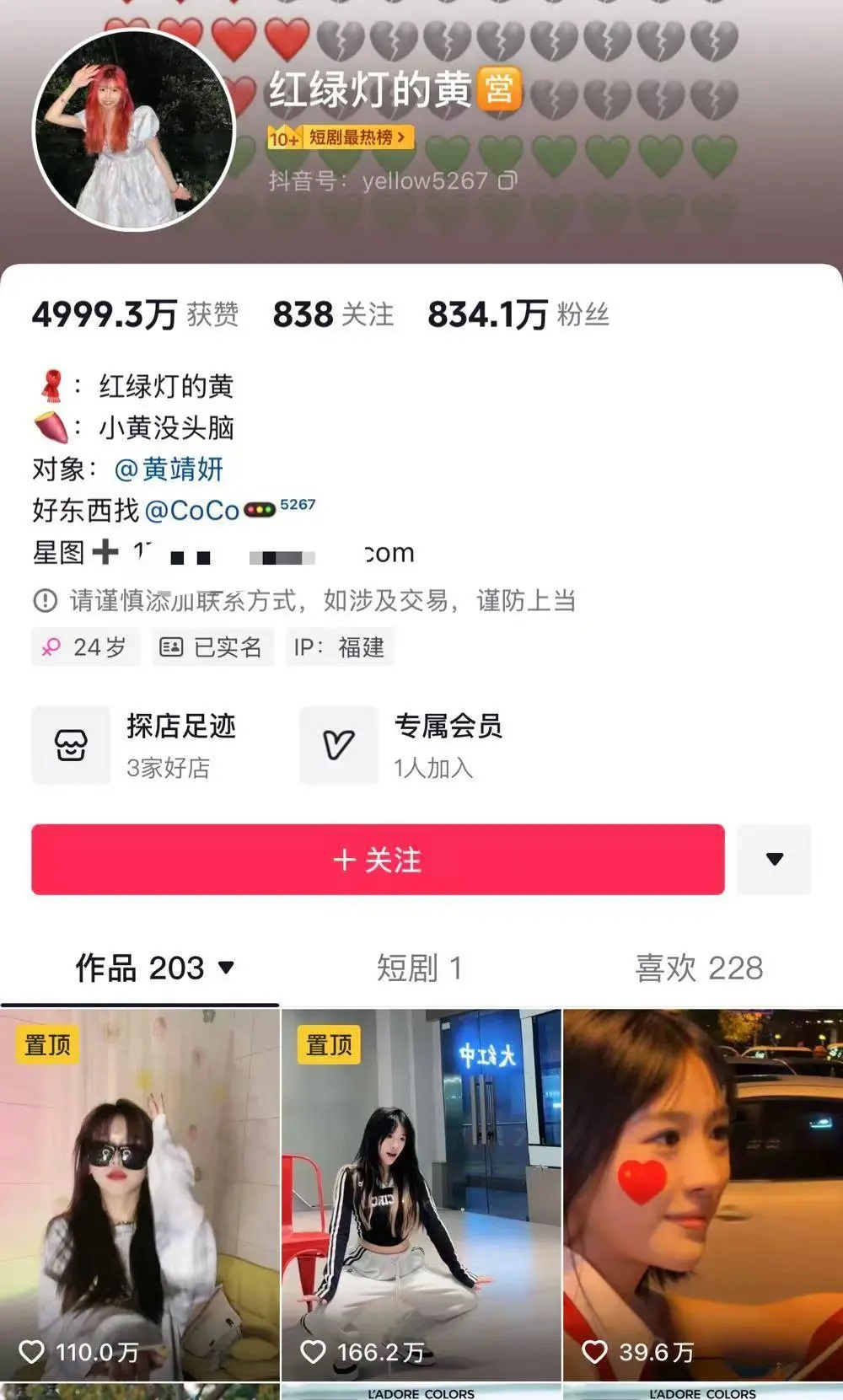Open the 短剧最热榜 ranking chevron
The image size is (843, 1400).
pyautogui.click(x=400, y=138)
